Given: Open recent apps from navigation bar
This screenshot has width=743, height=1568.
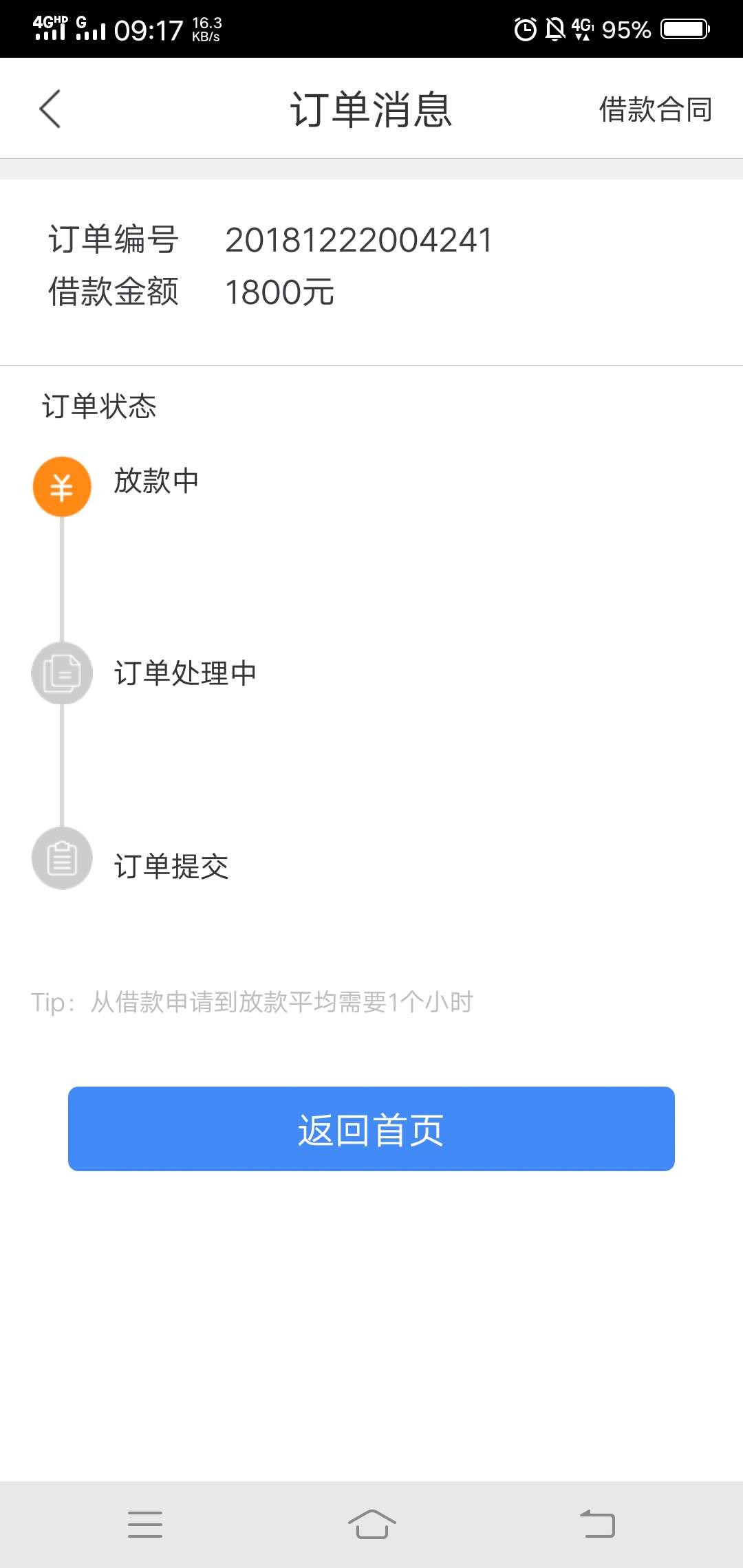Looking at the screenshot, I should pos(145,1524).
